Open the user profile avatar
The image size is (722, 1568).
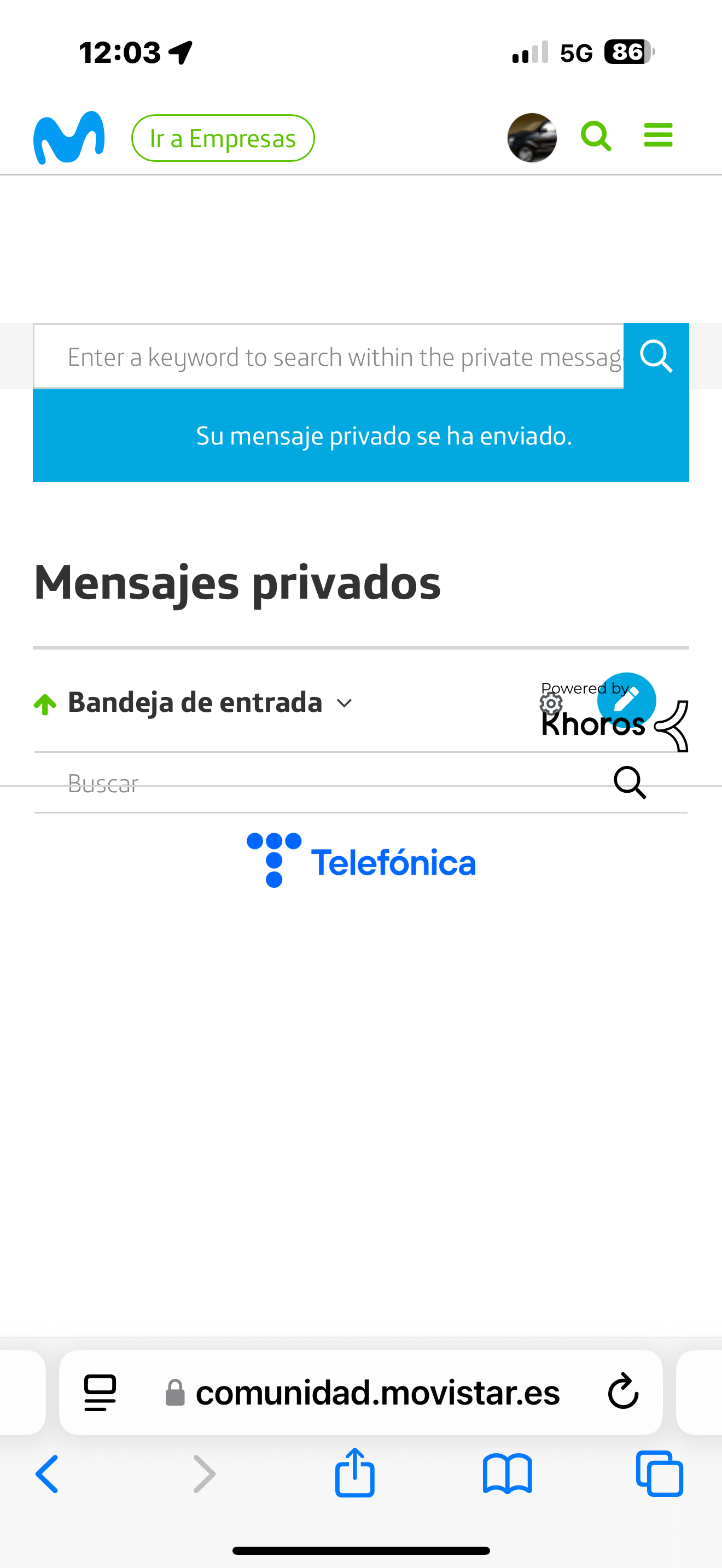point(532,138)
